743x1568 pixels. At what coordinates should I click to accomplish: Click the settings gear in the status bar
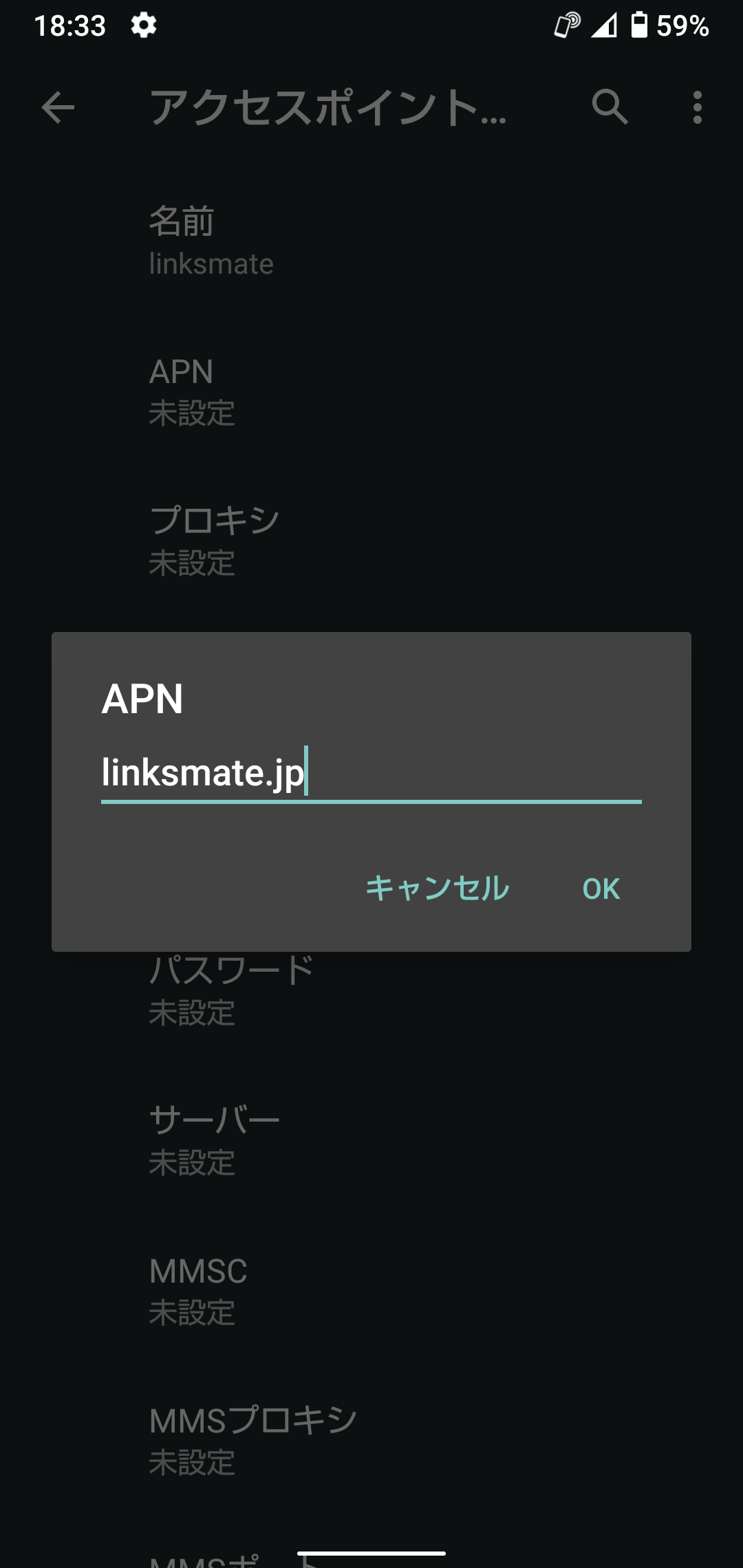pos(143,26)
